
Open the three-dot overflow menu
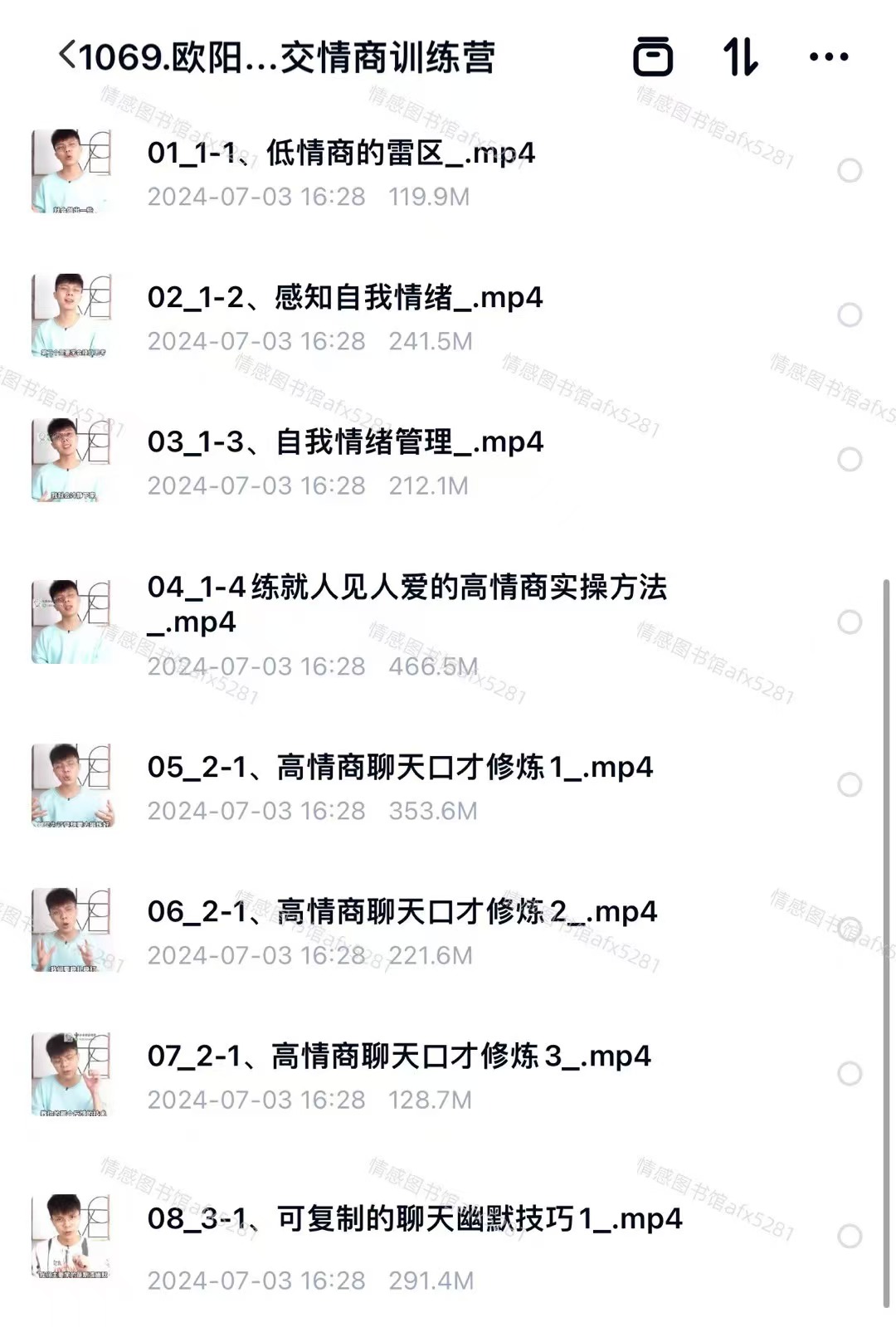tap(828, 56)
